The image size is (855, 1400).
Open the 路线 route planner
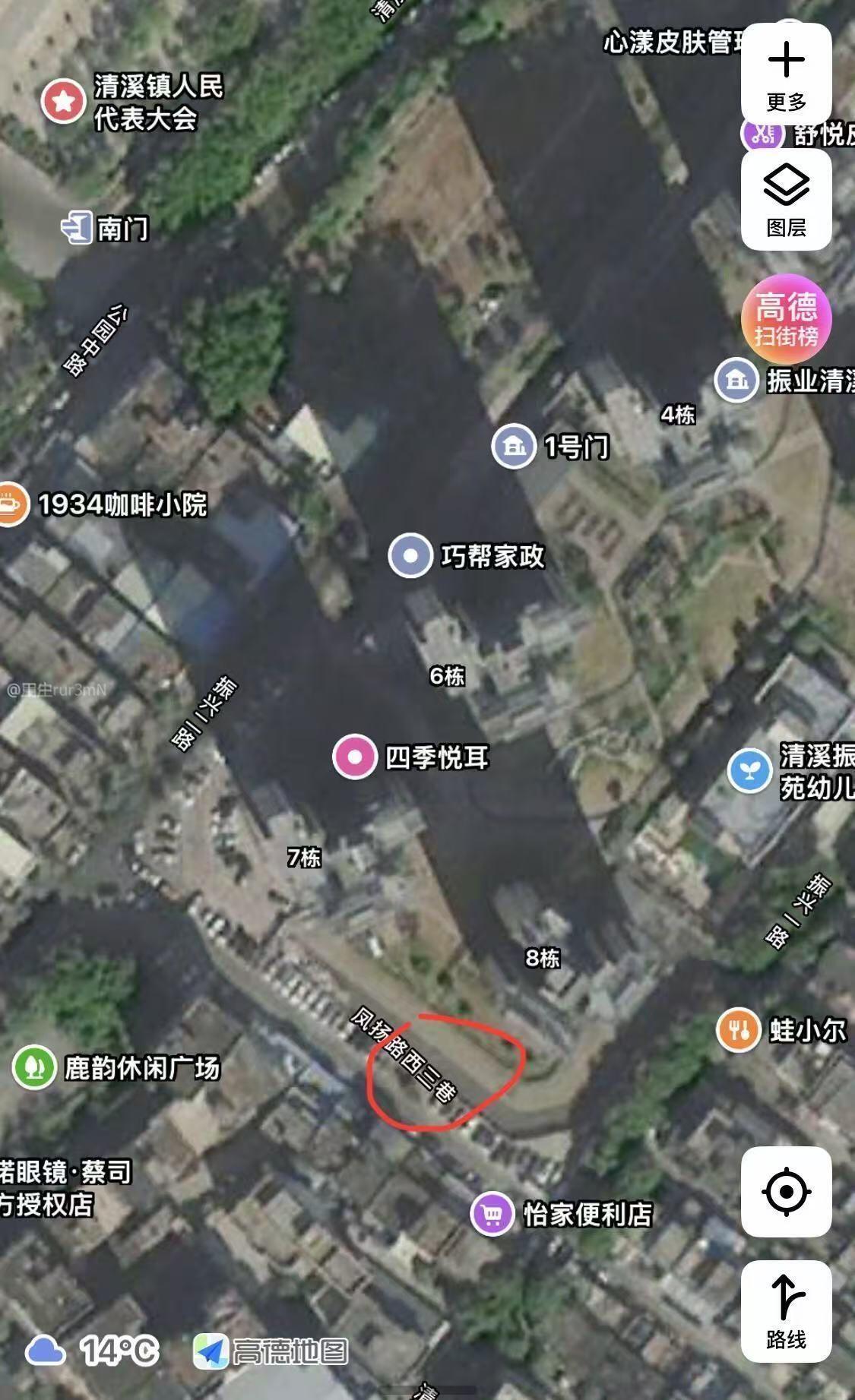click(x=786, y=1310)
